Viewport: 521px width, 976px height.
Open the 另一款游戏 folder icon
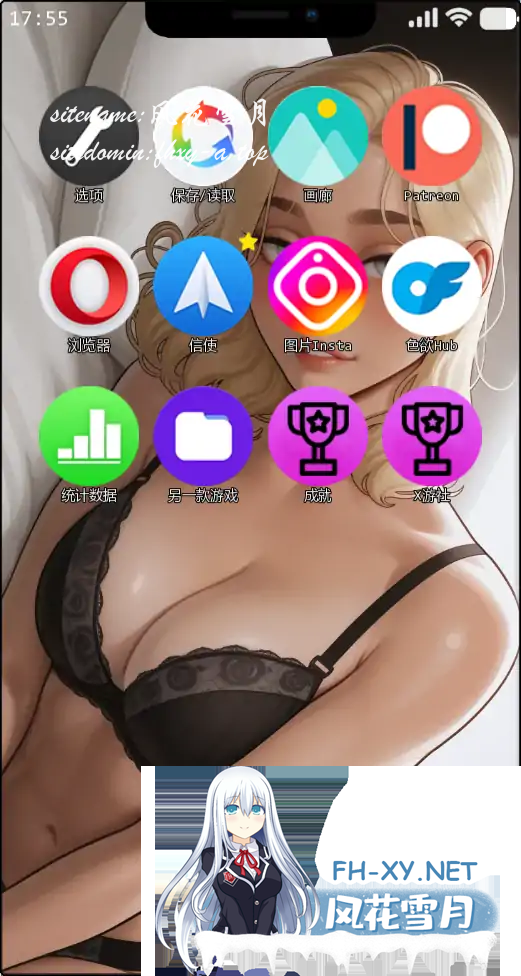click(x=203, y=436)
